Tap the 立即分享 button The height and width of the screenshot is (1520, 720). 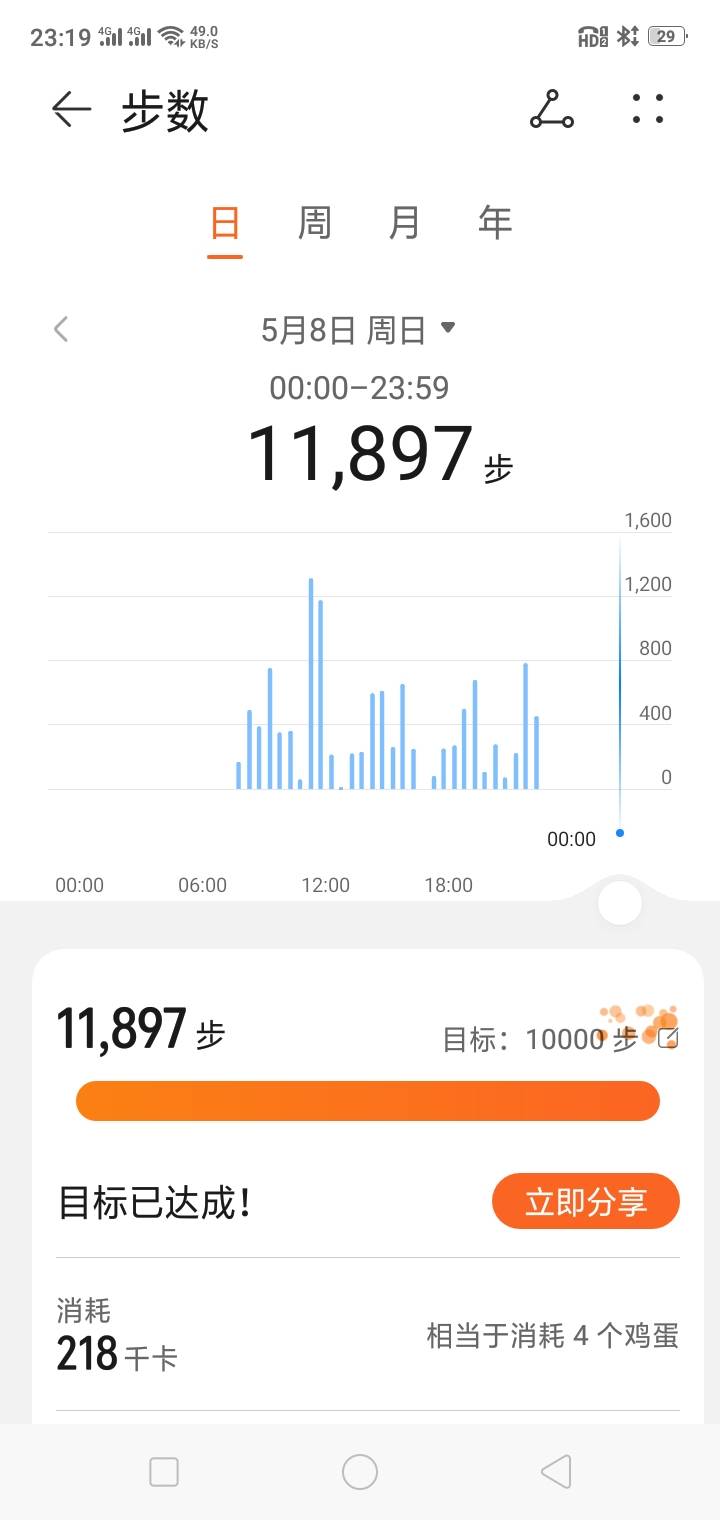pyautogui.click(x=586, y=1201)
